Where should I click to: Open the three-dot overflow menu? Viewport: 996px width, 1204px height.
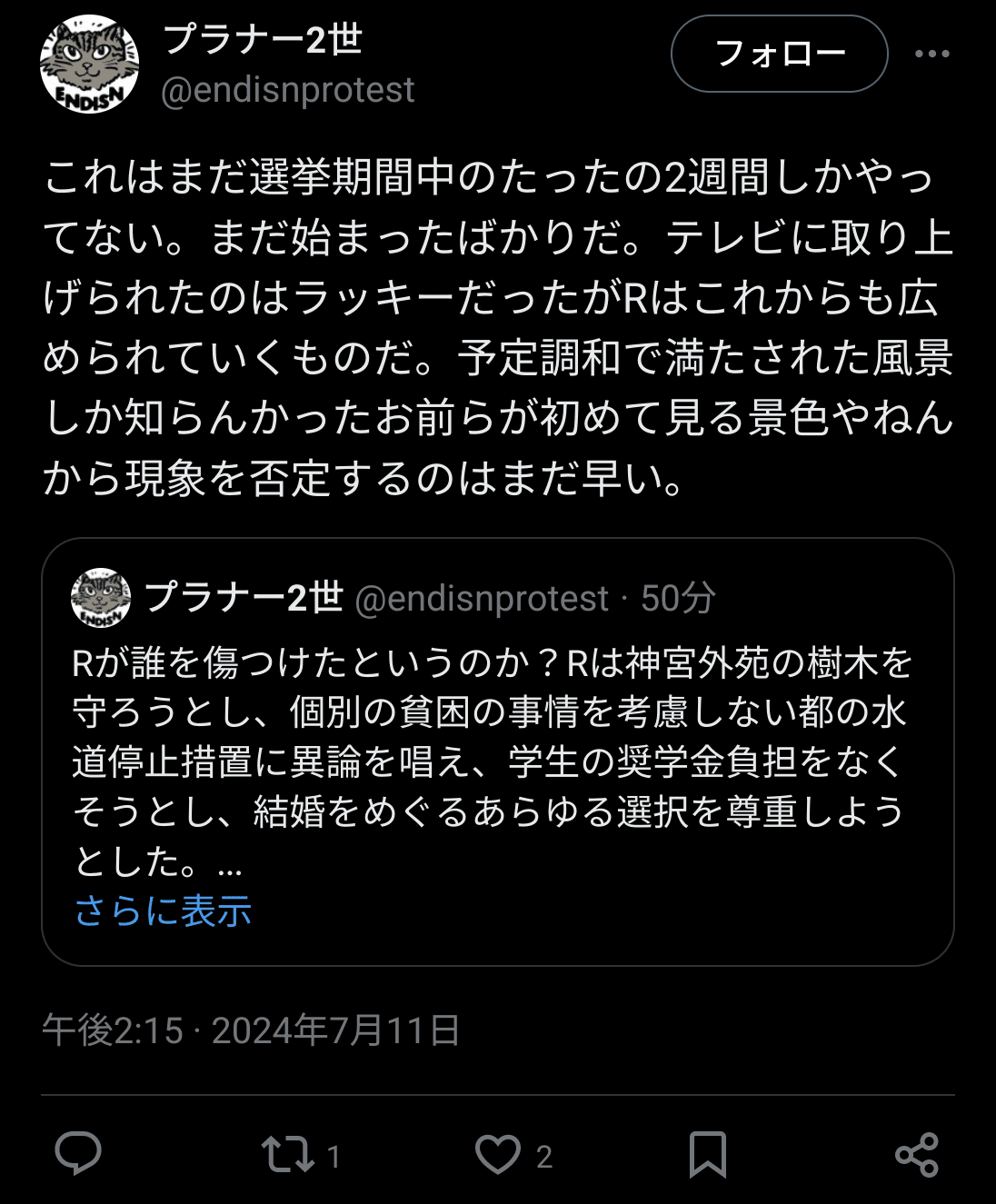click(931, 54)
